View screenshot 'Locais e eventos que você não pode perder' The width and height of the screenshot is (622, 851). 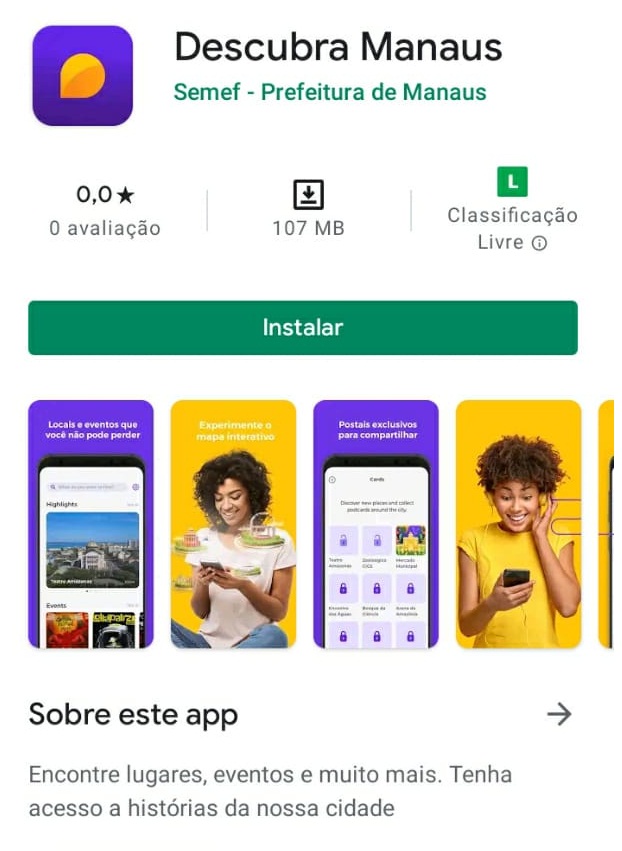[x=91, y=524]
